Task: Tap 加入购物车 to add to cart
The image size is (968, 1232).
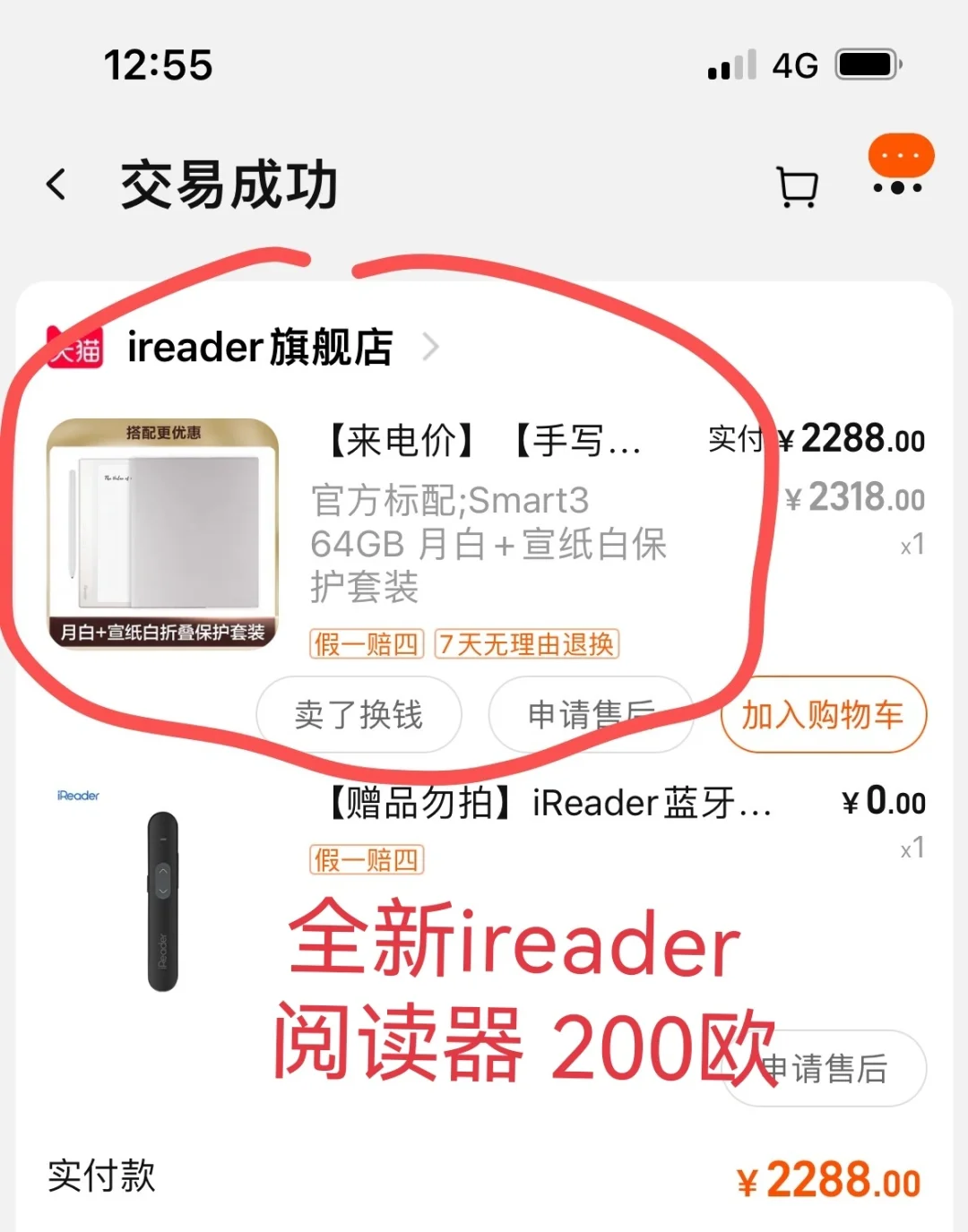Action: tap(823, 715)
